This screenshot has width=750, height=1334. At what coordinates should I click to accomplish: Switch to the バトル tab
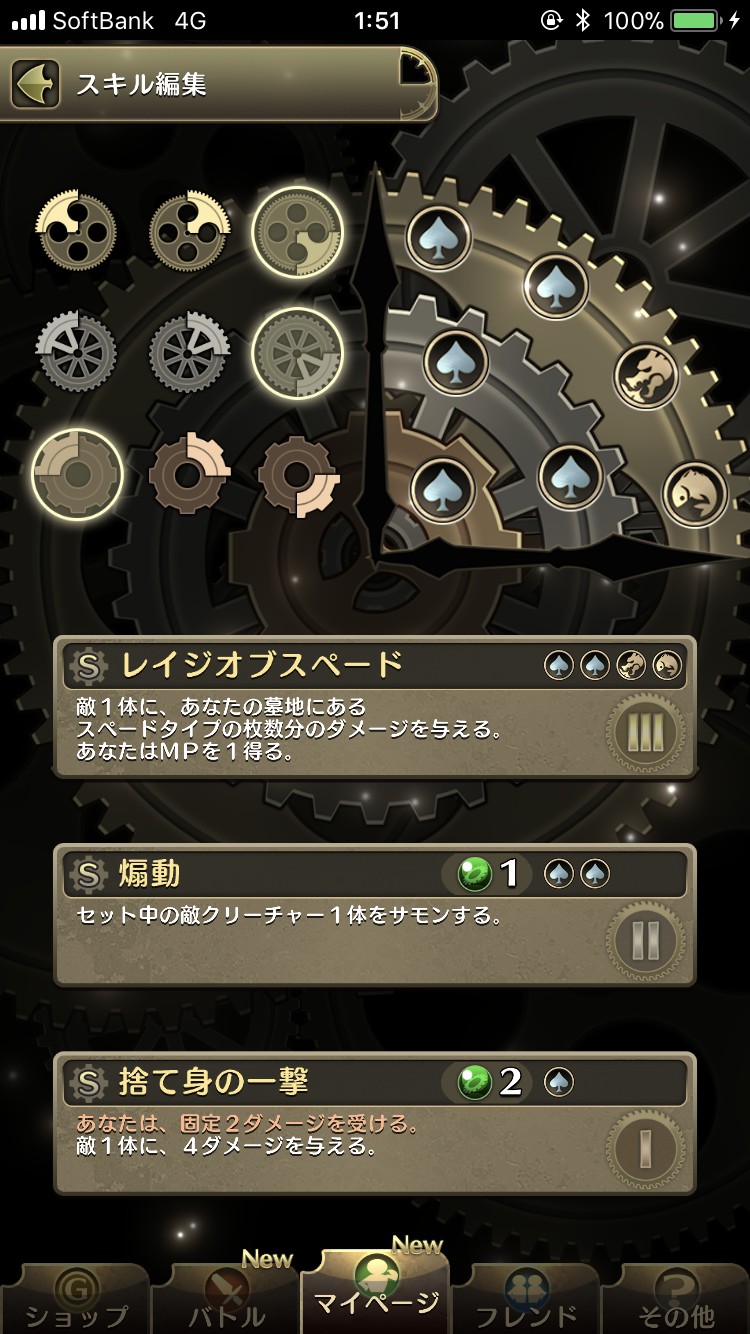tap(226, 1298)
